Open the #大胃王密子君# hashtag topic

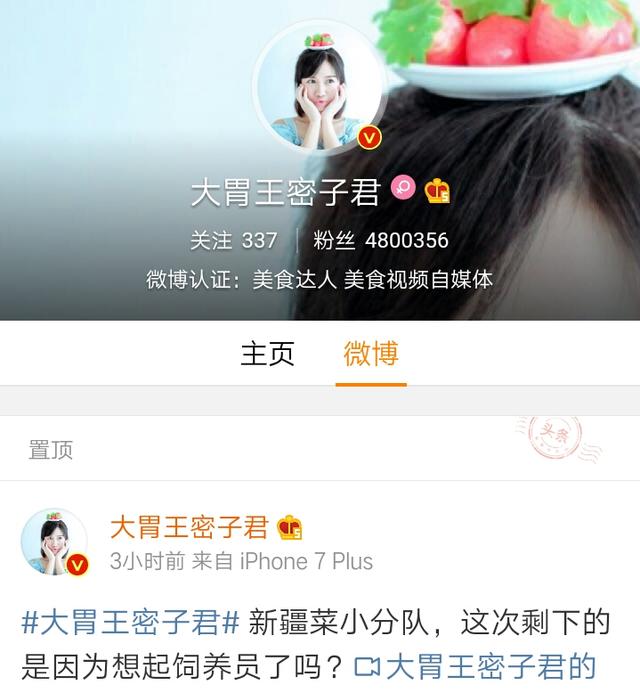130,622
